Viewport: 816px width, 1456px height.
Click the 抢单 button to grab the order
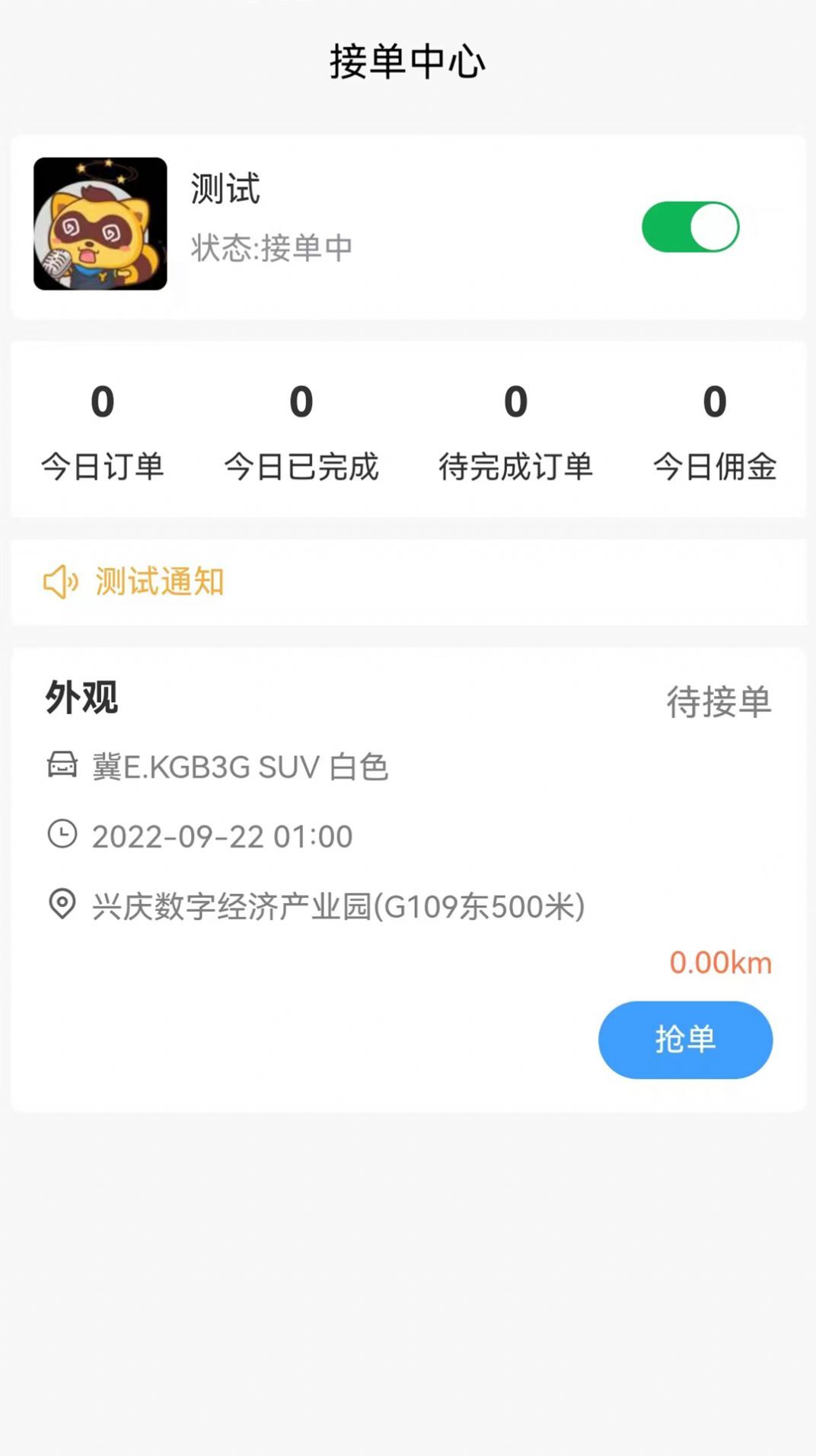pyautogui.click(x=684, y=1039)
